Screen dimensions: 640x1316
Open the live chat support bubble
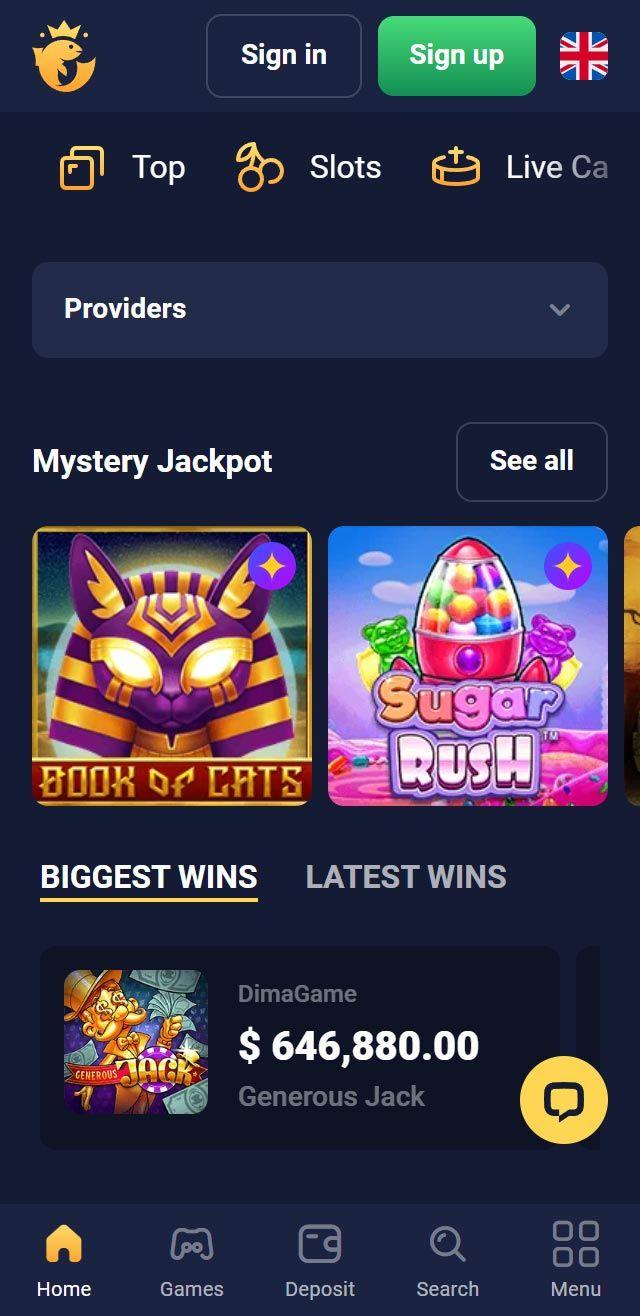click(564, 1100)
